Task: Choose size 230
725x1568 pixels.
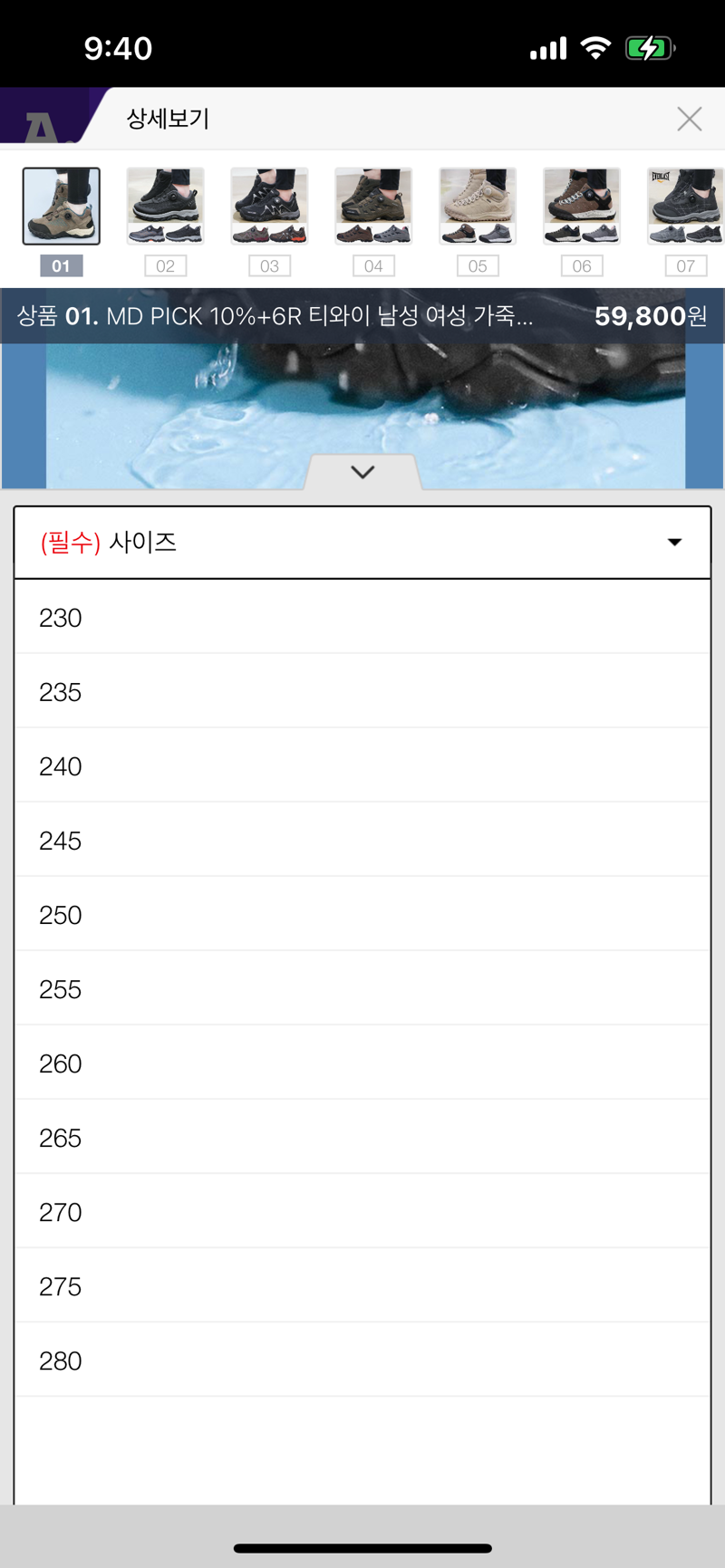Action: (x=362, y=617)
